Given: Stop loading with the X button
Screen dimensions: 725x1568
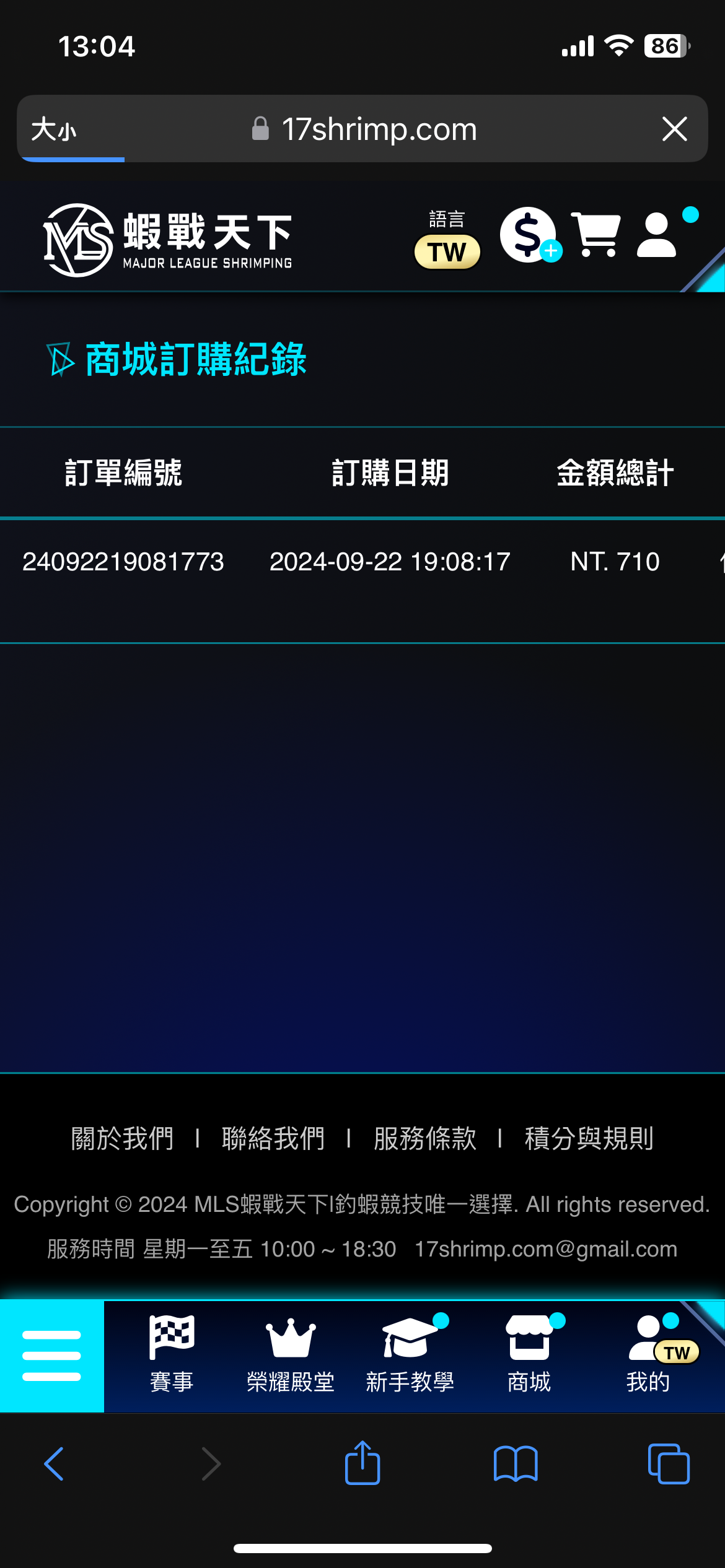Looking at the screenshot, I should tap(674, 129).
